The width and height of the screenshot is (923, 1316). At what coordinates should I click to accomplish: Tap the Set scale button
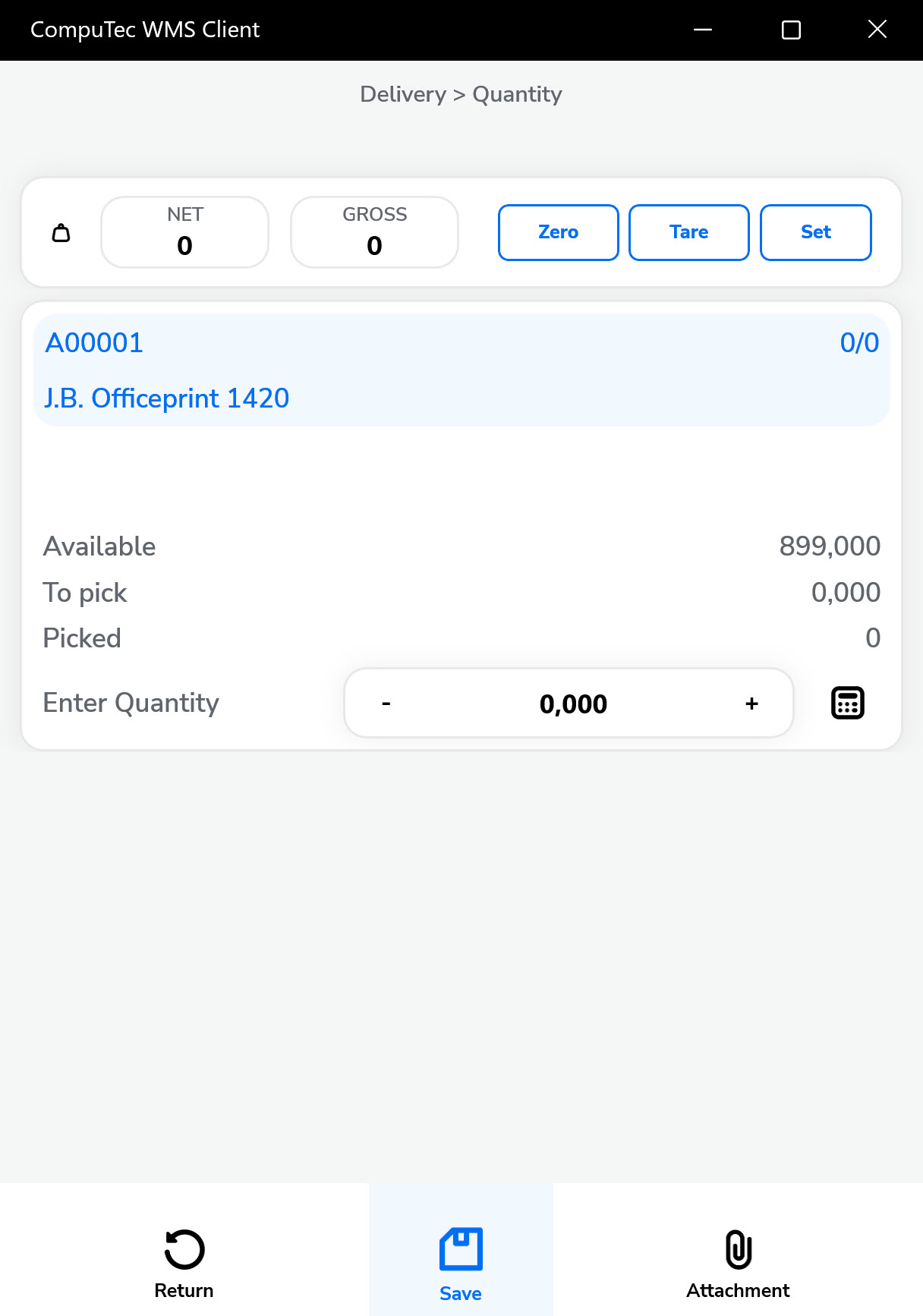815,232
